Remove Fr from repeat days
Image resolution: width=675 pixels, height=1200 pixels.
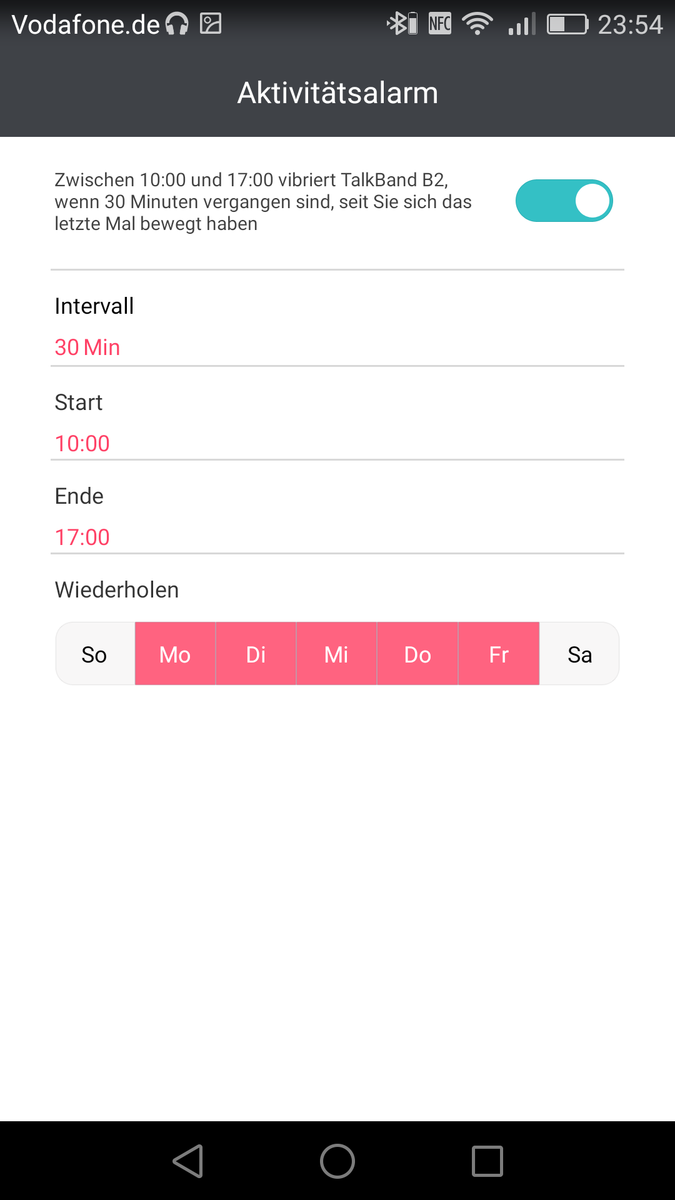(x=498, y=654)
